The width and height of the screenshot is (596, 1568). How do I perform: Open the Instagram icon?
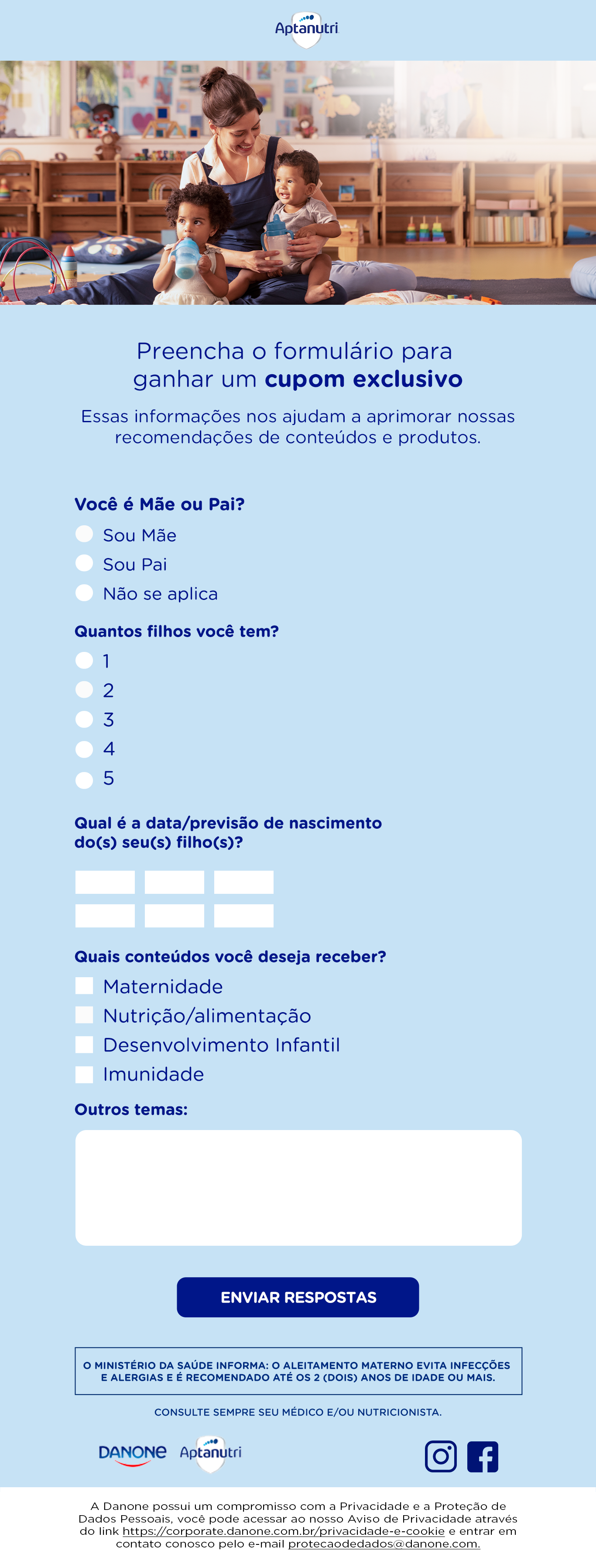pyautogui.click(x=440, y=1457)
